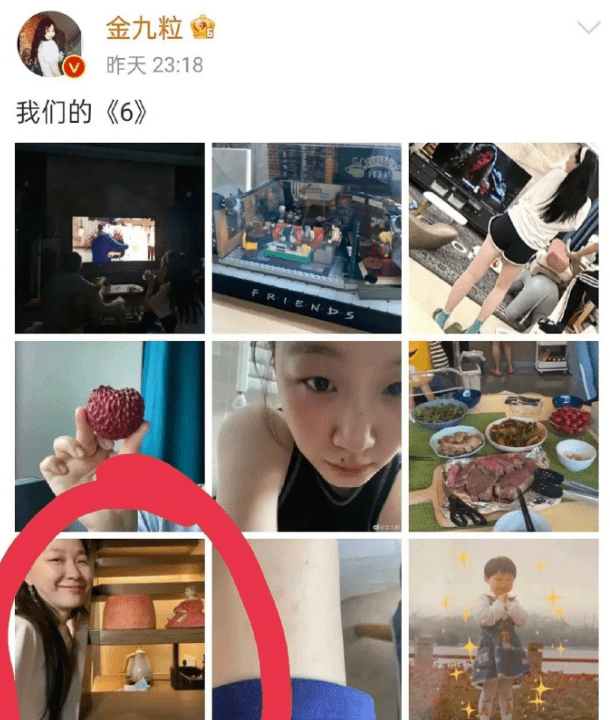The width and height of the screenshot is (610, 720).
Task: Open the photo of the girl in black shorts
Action: tap(503, 238)
